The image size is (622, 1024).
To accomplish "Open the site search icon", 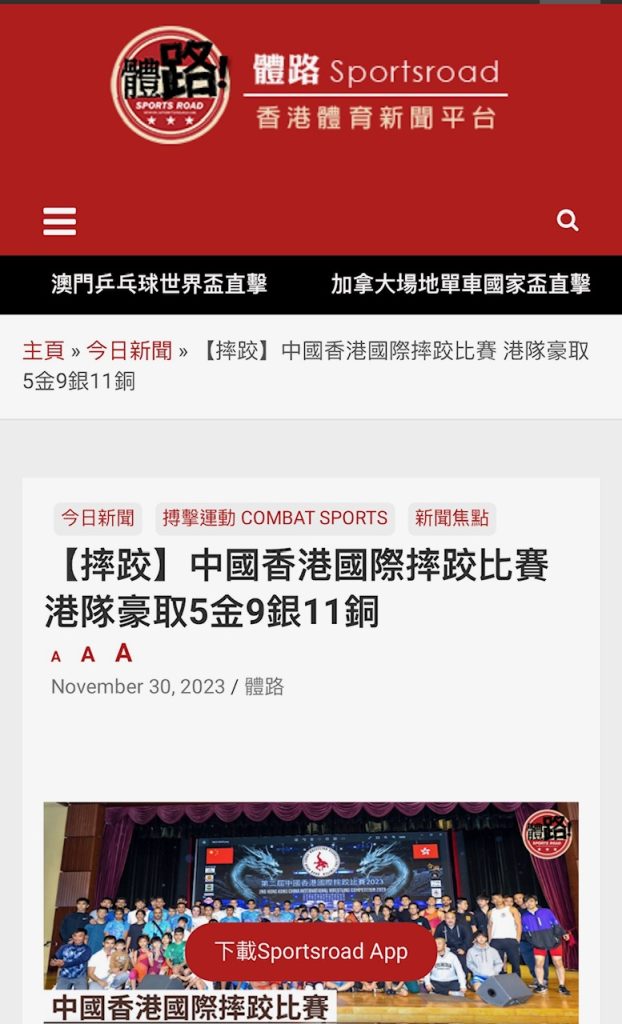I will point(567,221).
